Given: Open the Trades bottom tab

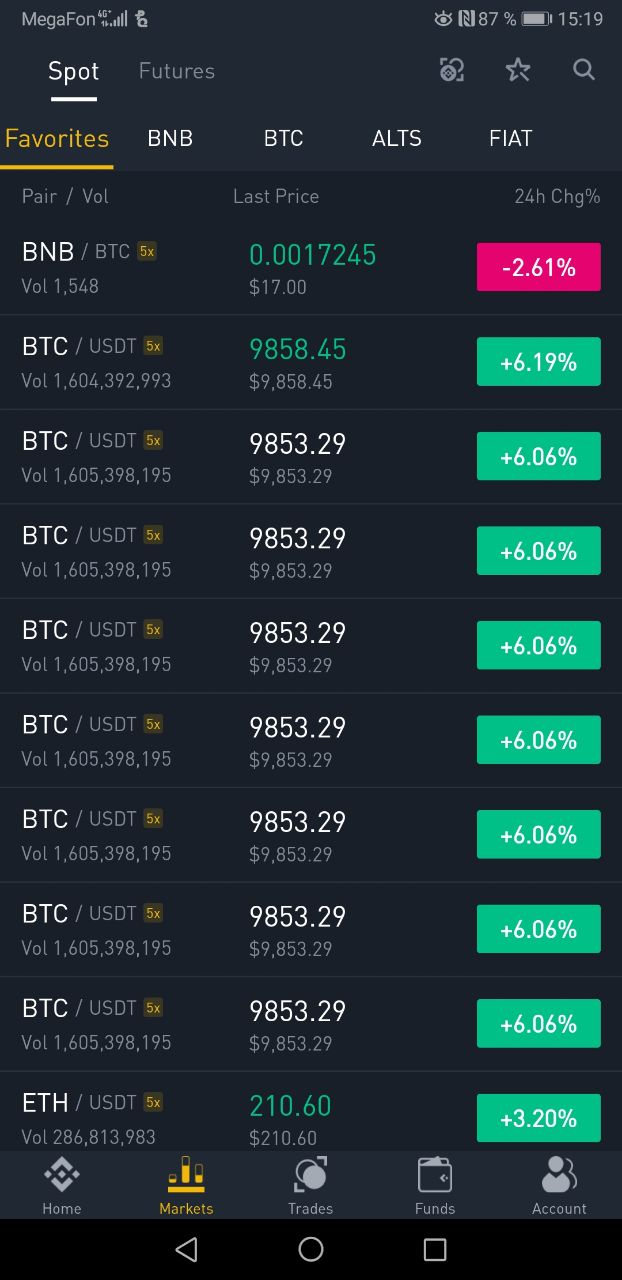Looking at the screenshot, I should tap(310, 1186).
